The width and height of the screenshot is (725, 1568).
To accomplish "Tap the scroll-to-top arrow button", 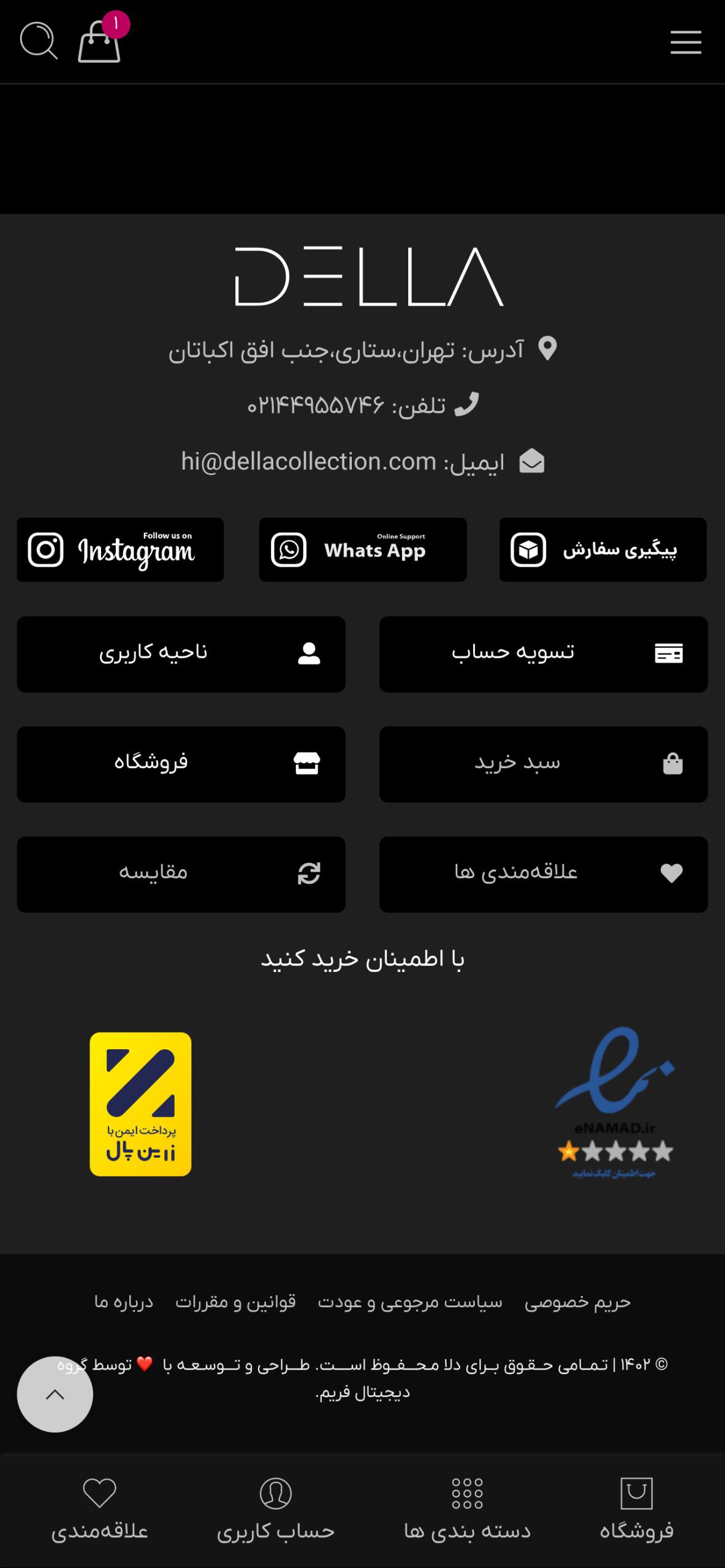I will click(55, 1394).
